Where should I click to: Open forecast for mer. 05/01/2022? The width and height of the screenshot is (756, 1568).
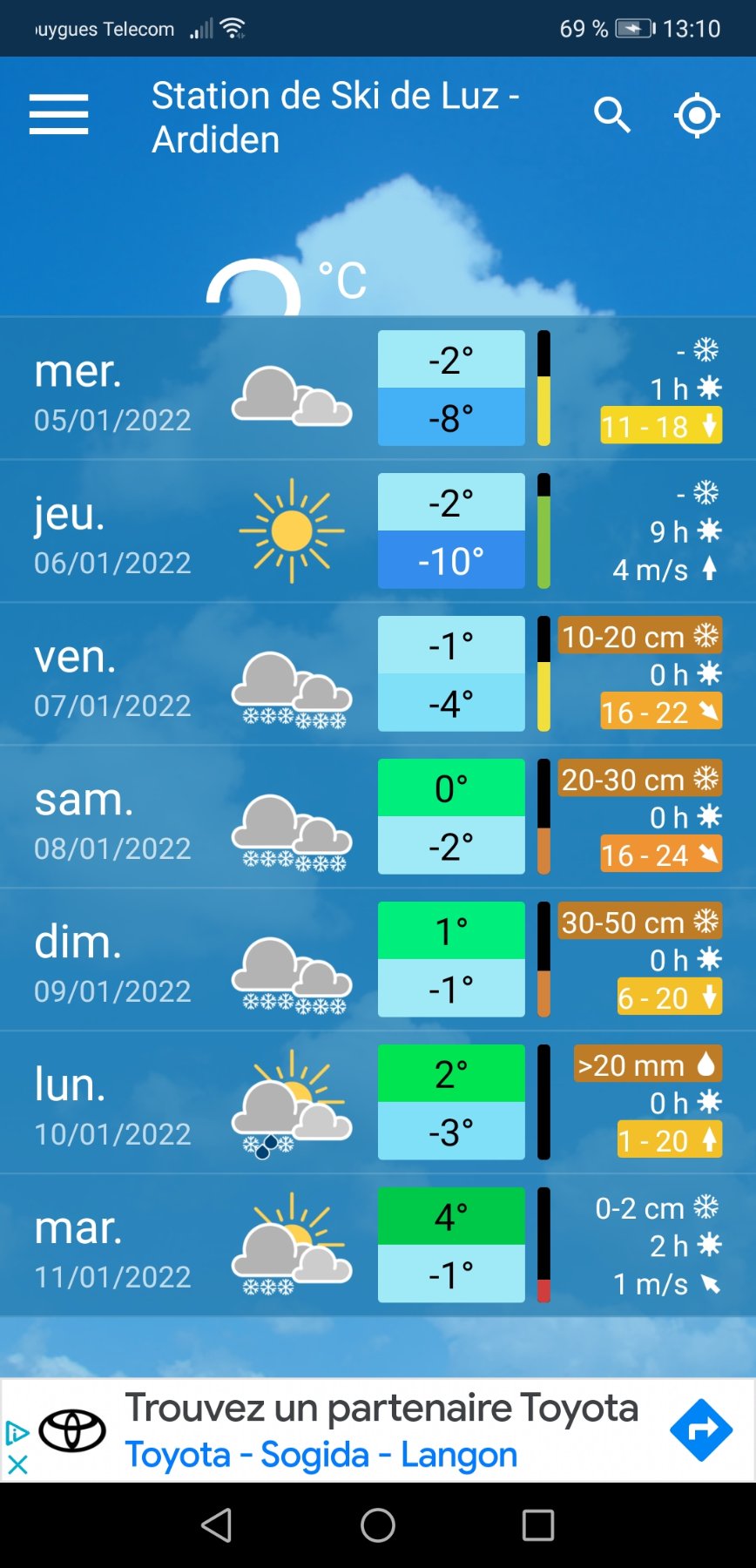[x=378, y=389]
